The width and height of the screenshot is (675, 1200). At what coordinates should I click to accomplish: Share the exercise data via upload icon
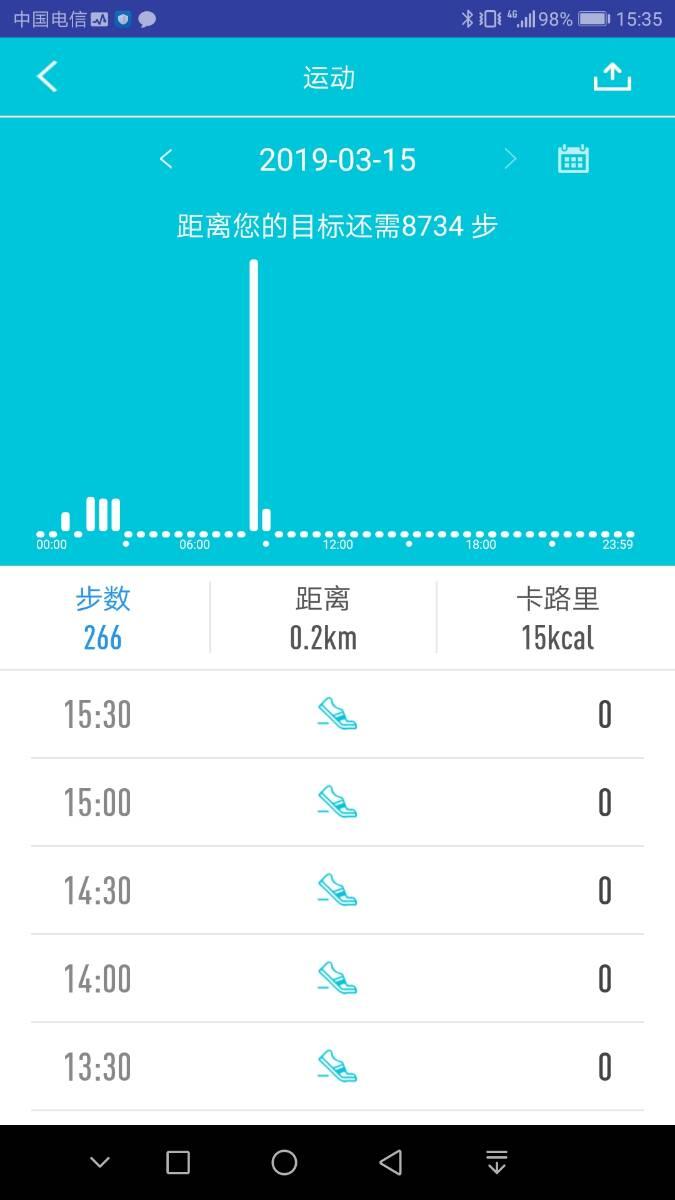point(612,77)
